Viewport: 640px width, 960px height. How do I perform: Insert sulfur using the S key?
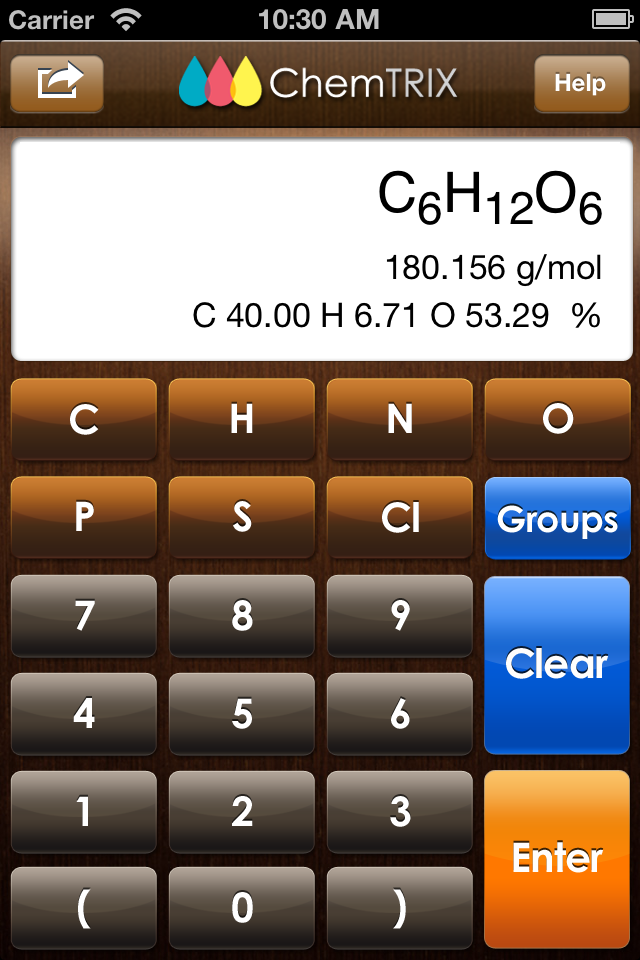(x=242, y=518)
